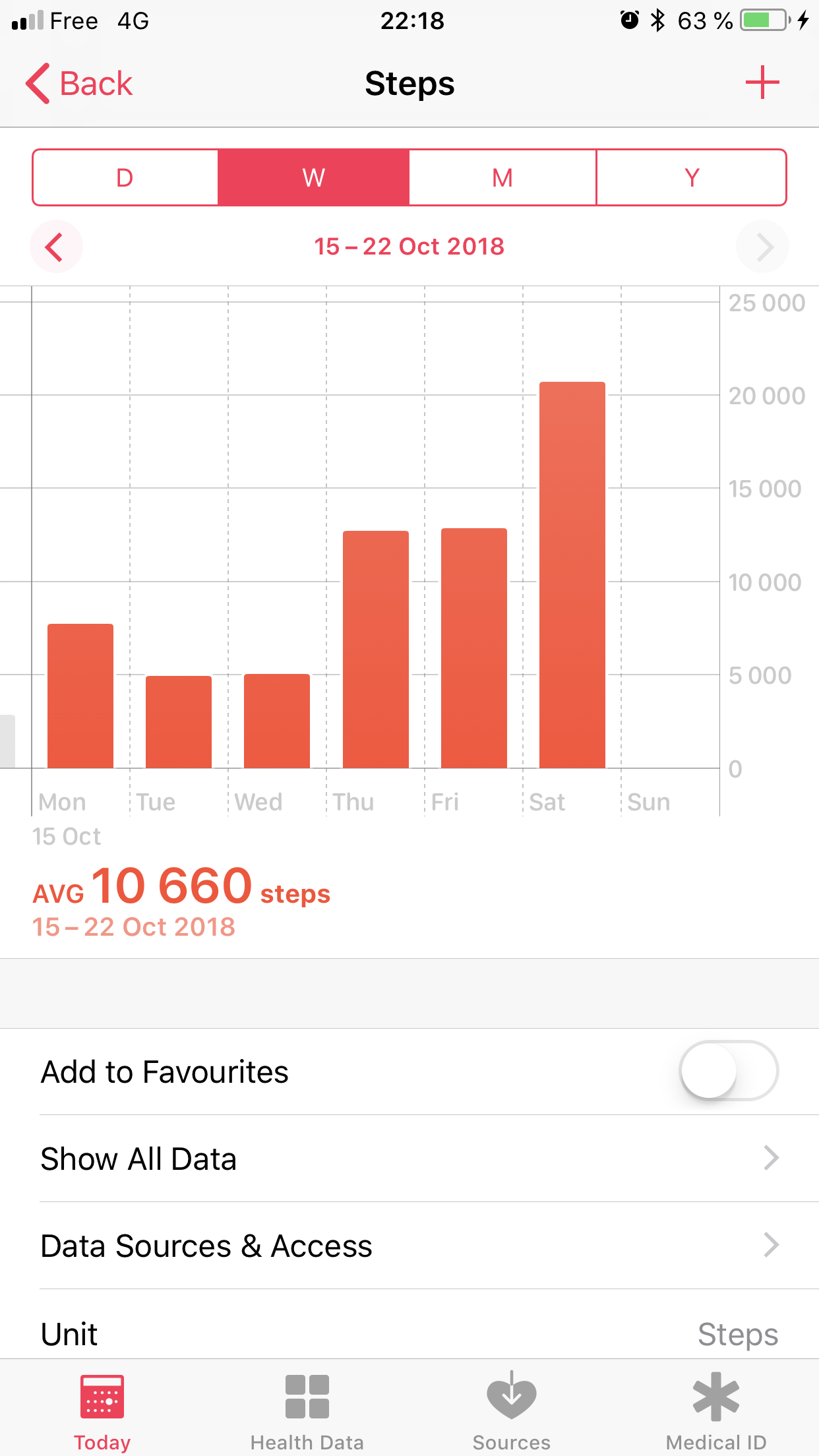Screen dimensions: 819x1456
Task: Open Data Sources & Access
Action: click(409, 1246)
